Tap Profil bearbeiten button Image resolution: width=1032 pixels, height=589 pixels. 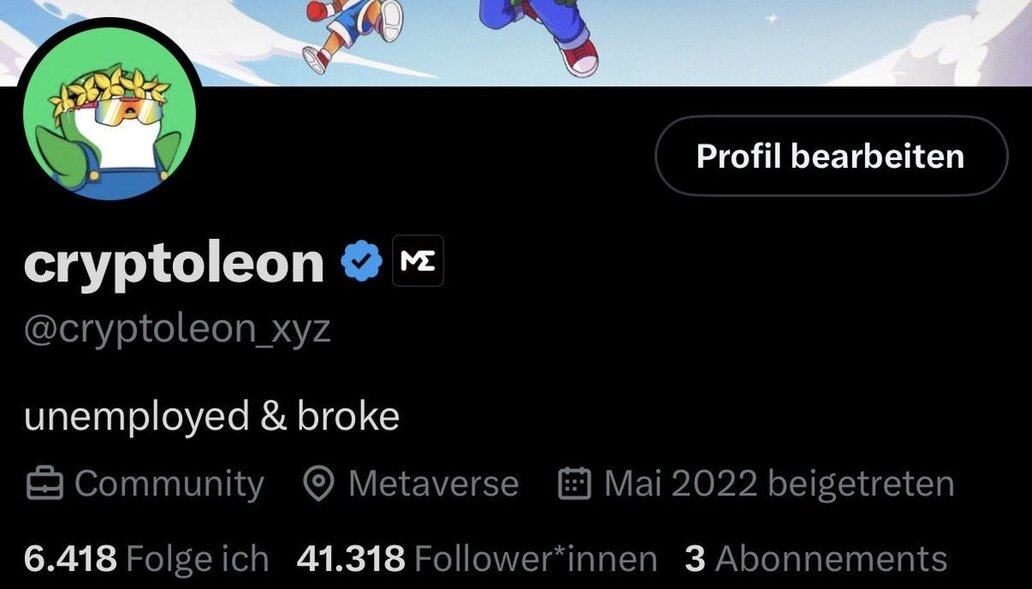[831, 156]
